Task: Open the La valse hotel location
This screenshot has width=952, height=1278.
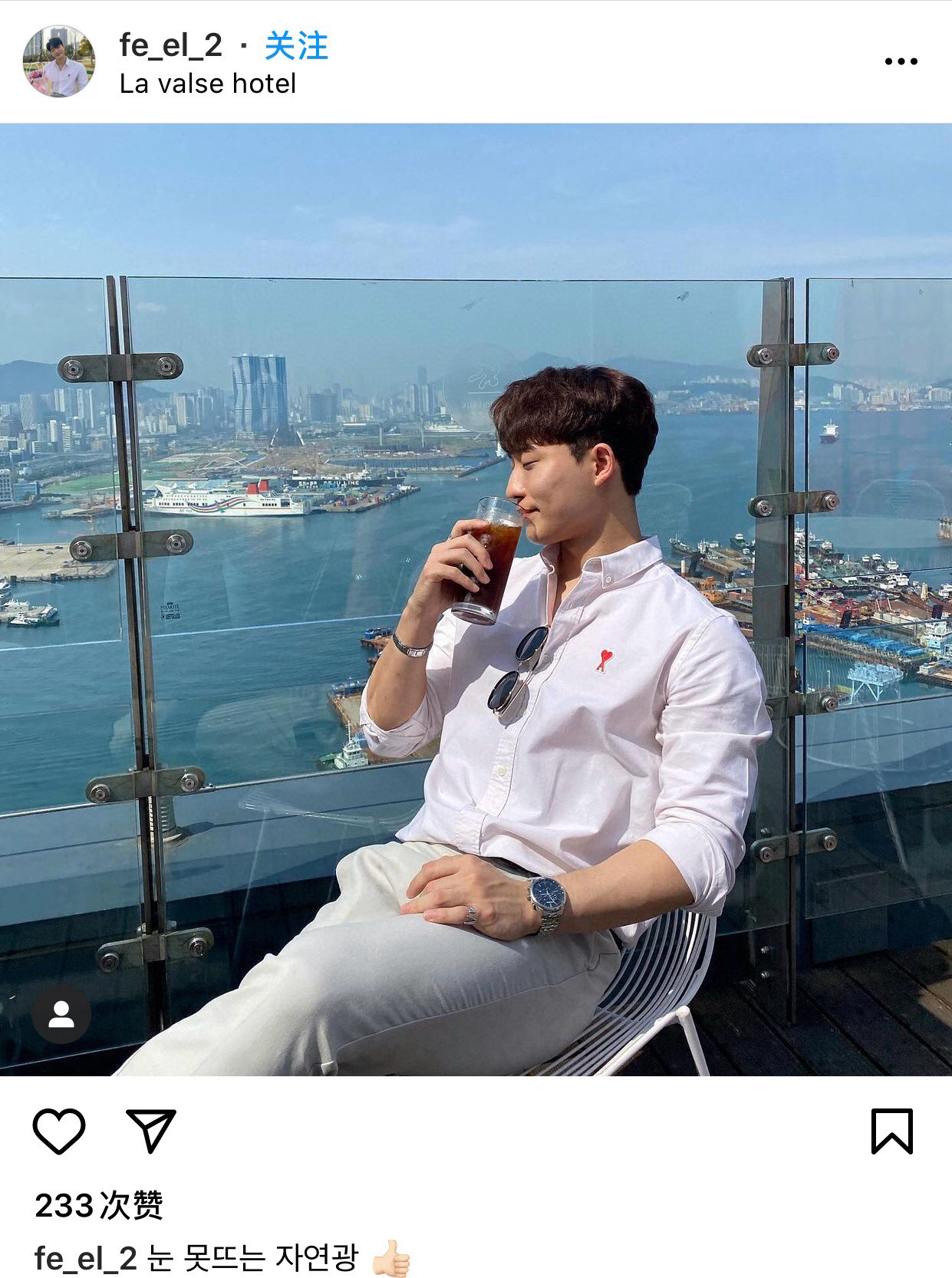Action: [207, 84]
